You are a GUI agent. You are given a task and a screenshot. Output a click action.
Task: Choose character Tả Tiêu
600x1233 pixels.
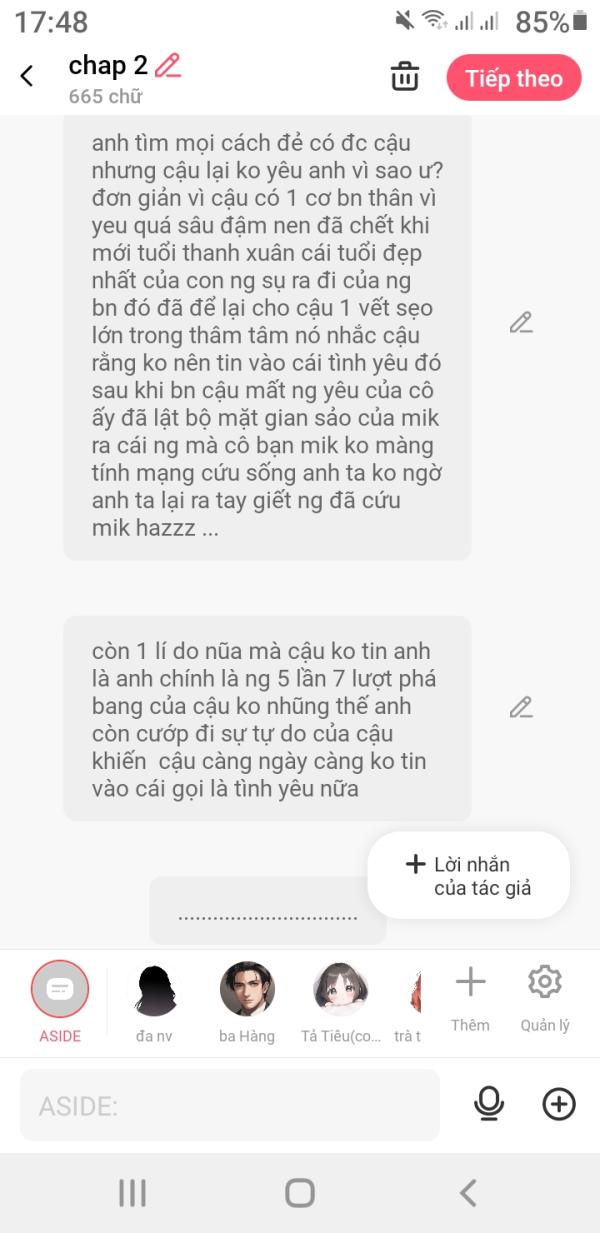coord(341,1002)
